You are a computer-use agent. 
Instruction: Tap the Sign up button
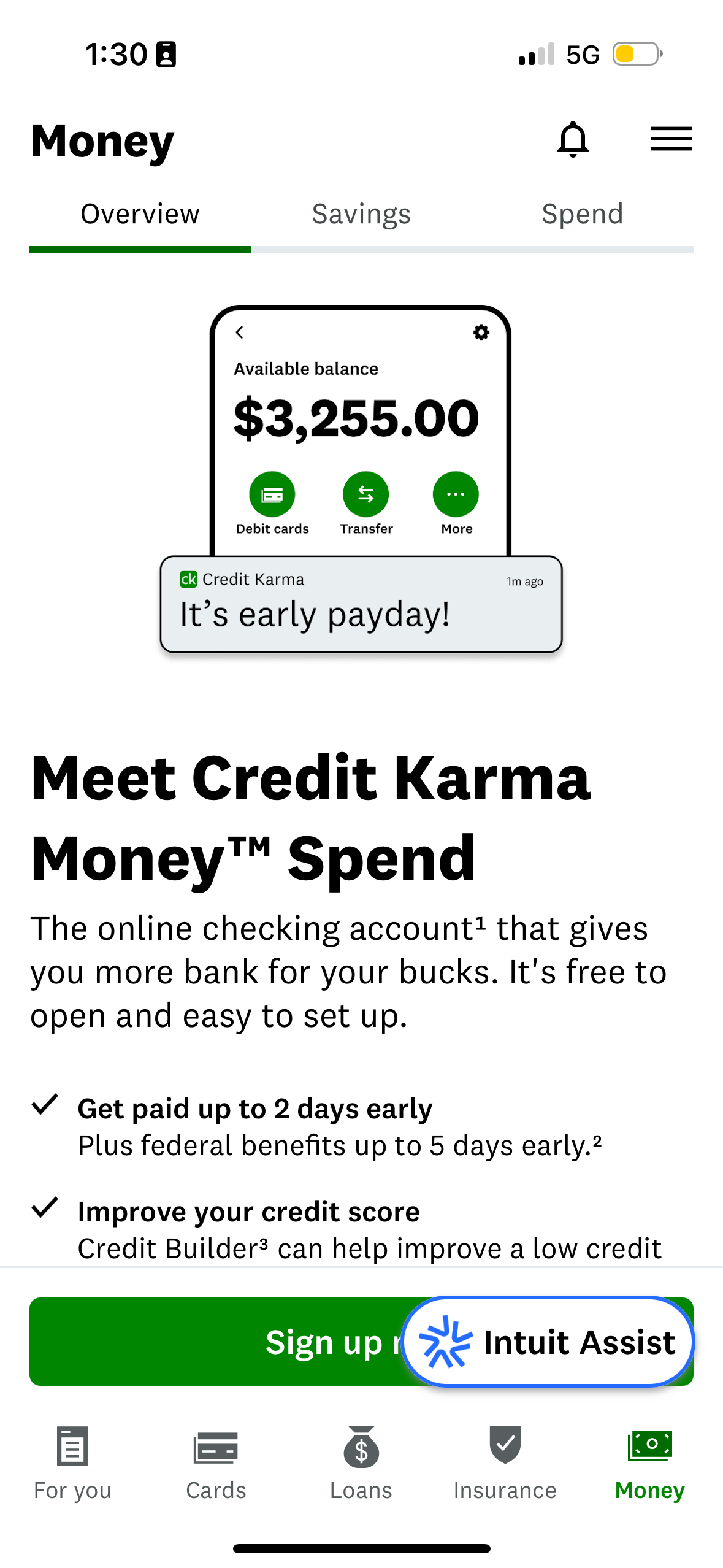point(215,1342)
